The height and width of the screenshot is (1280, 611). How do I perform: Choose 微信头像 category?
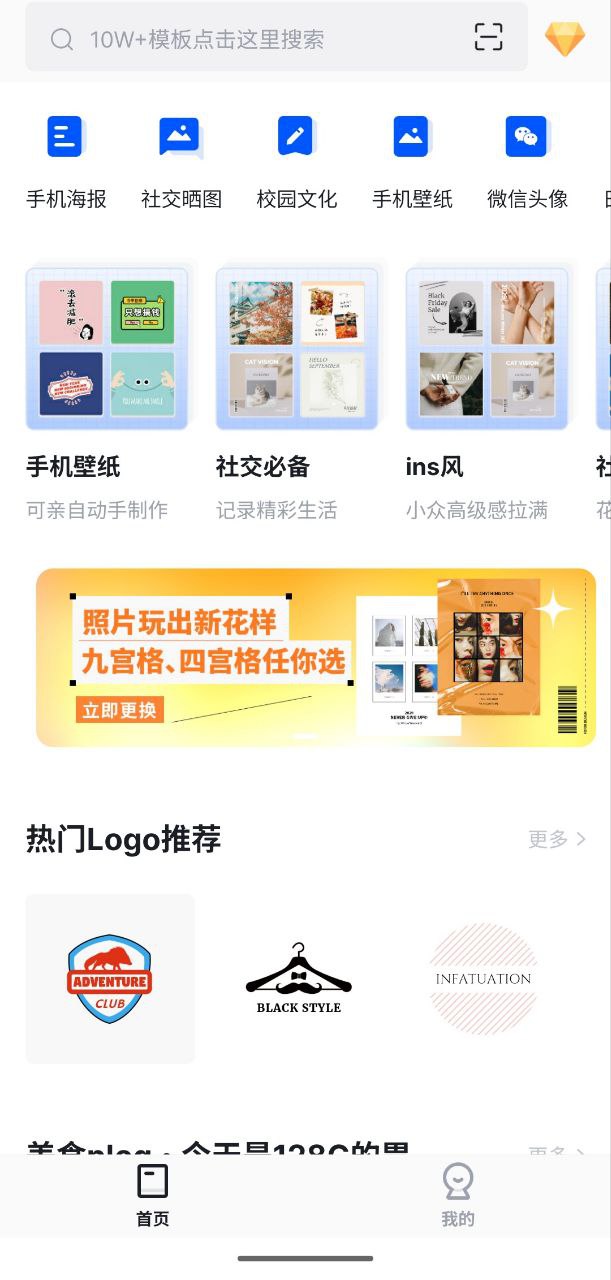pyautogui.click(x=527, y=160)
